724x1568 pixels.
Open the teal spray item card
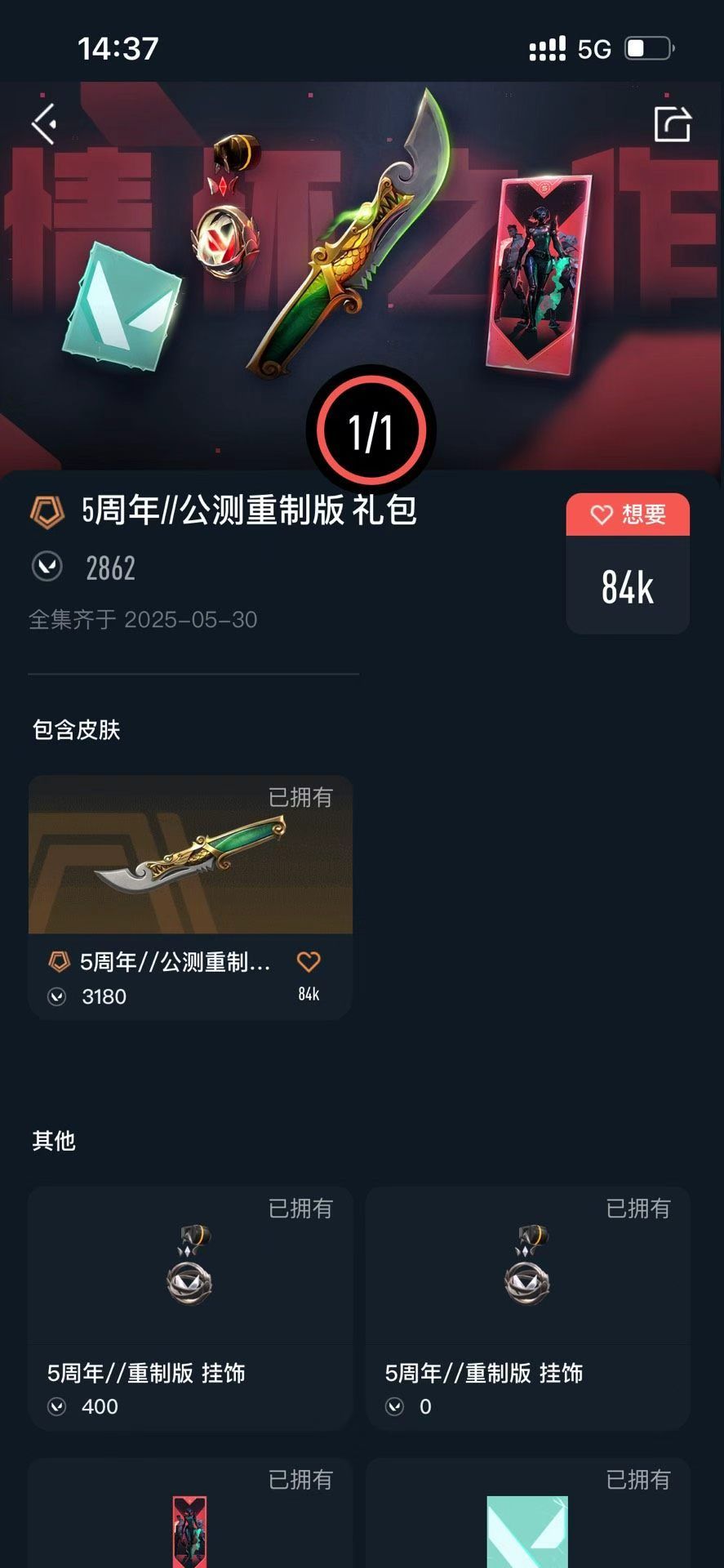click(527, 1513)
